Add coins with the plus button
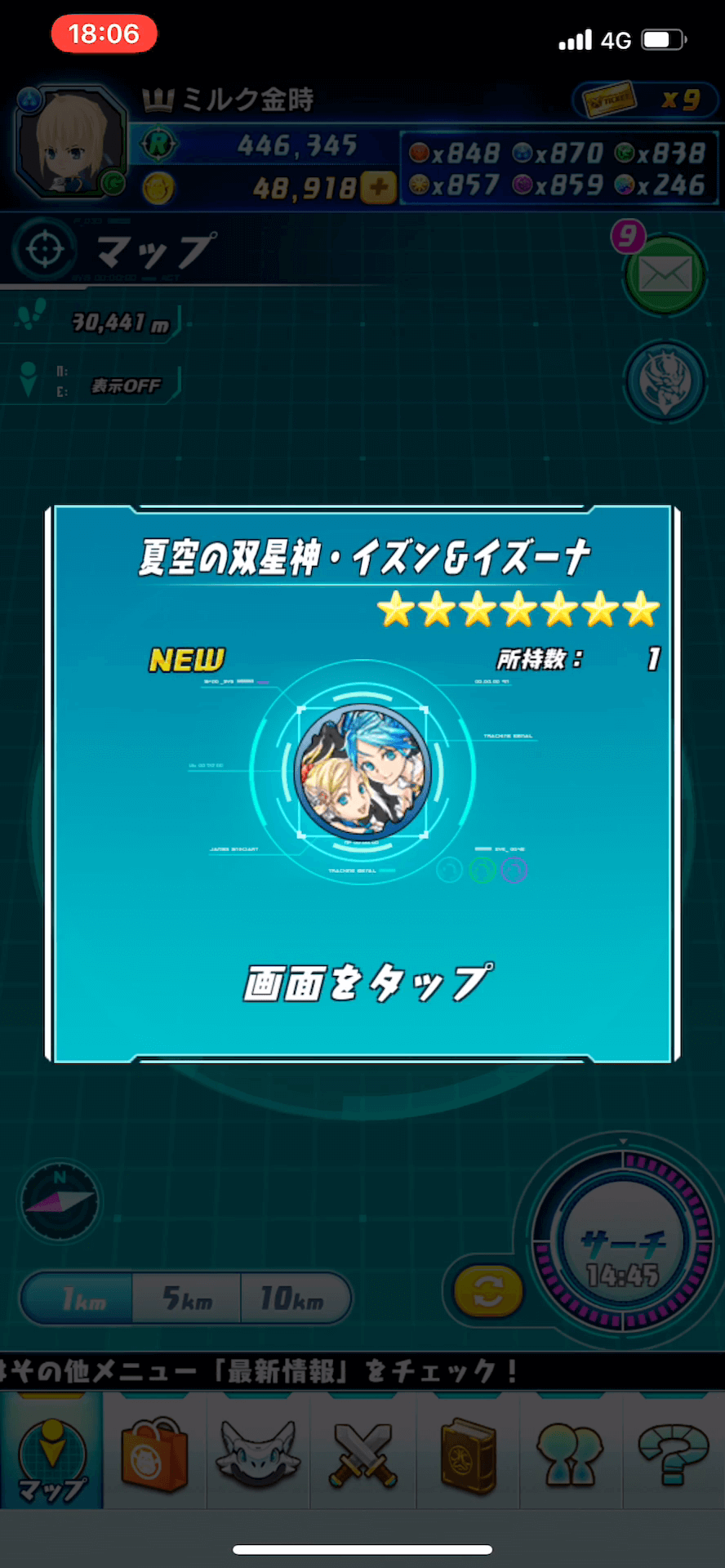This screenshot has height=1568, width=725. (380, 188)
